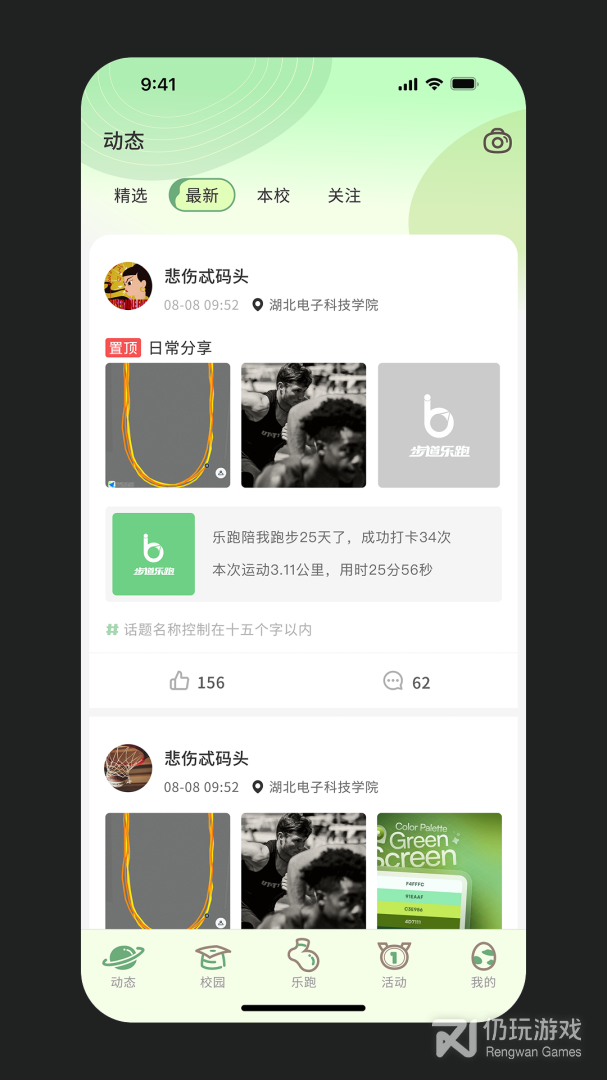
Task: Select the 最新 tab
Action: 202,196
